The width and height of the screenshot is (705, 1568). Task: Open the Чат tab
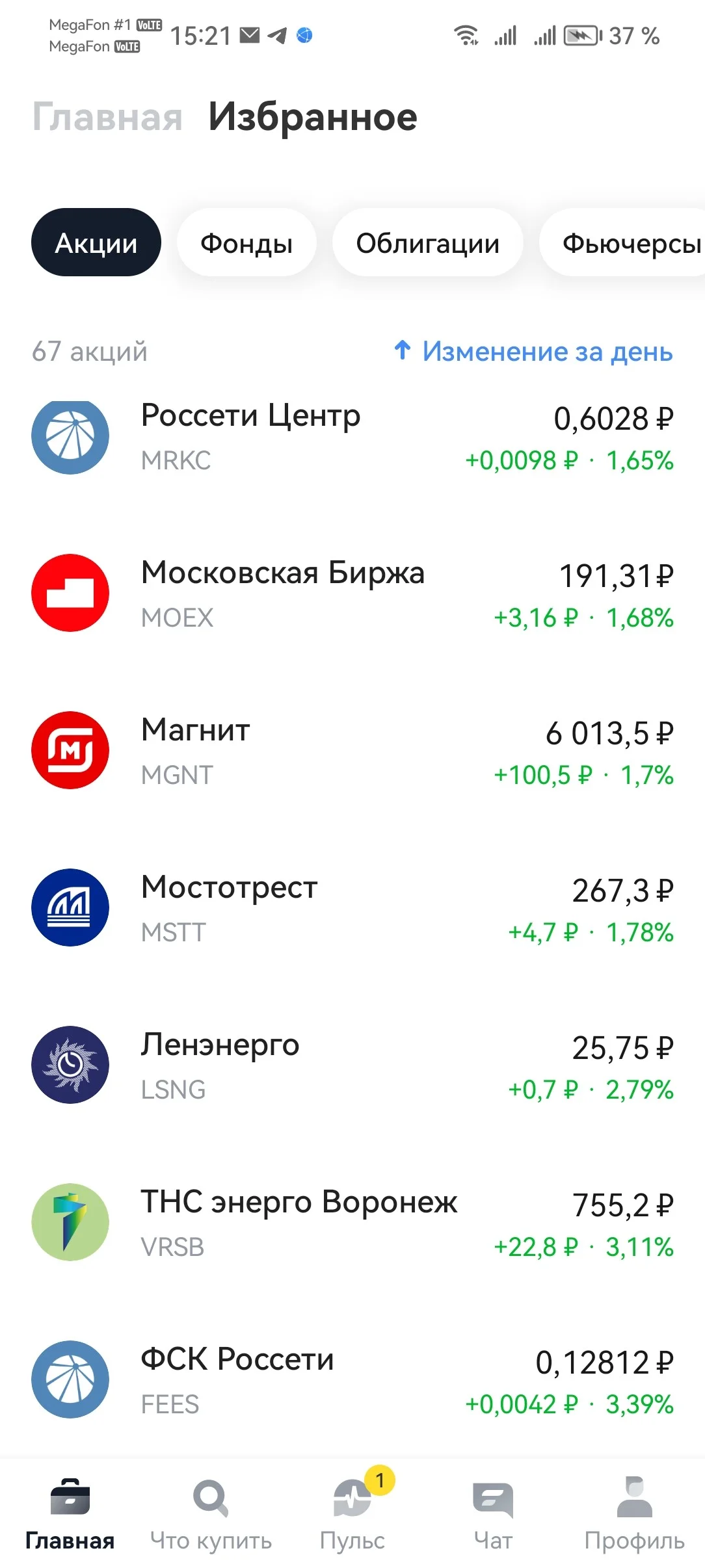pyautogui.click(x=493, y=1515)
